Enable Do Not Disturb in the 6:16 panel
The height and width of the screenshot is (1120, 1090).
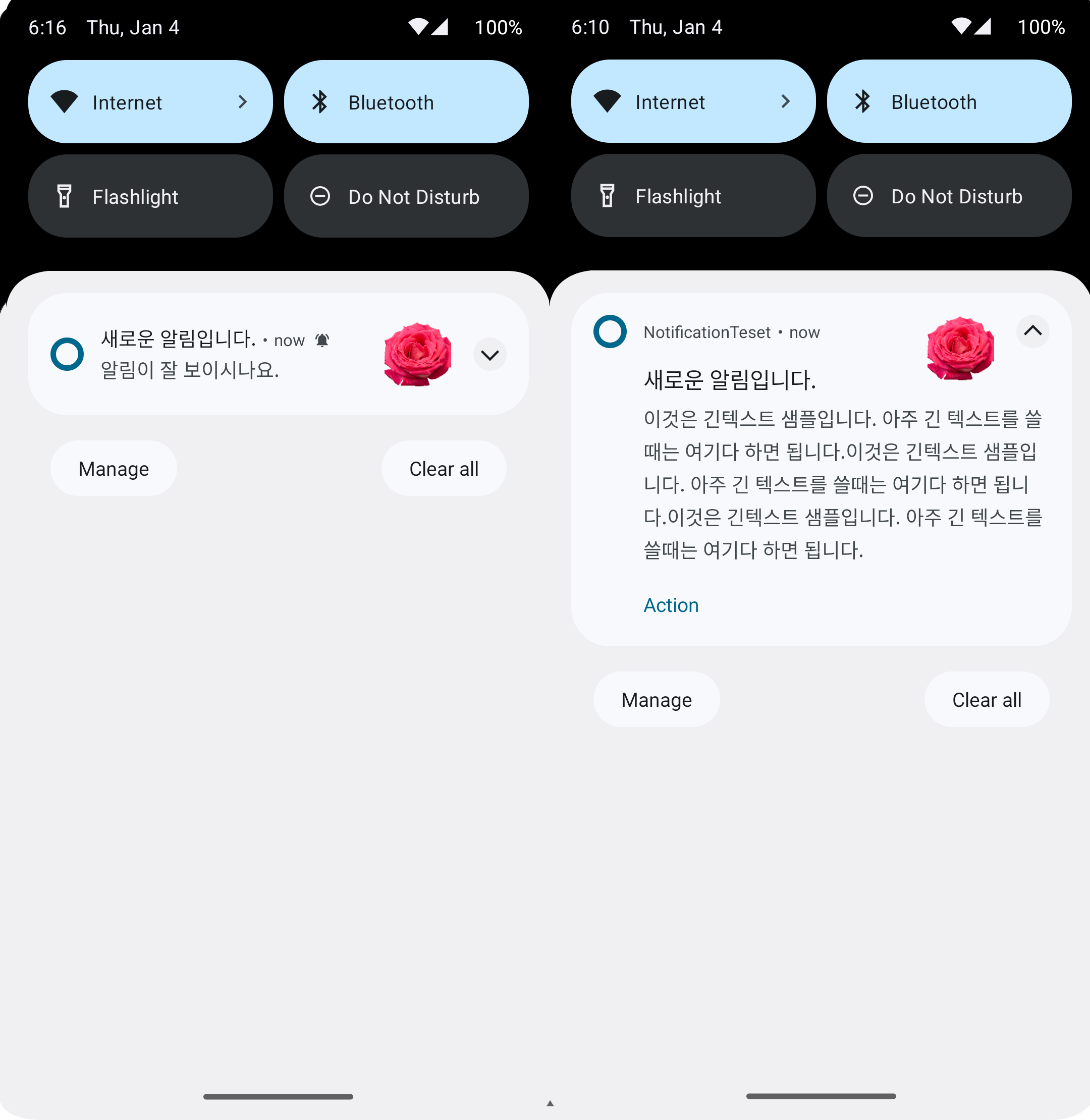406,196
